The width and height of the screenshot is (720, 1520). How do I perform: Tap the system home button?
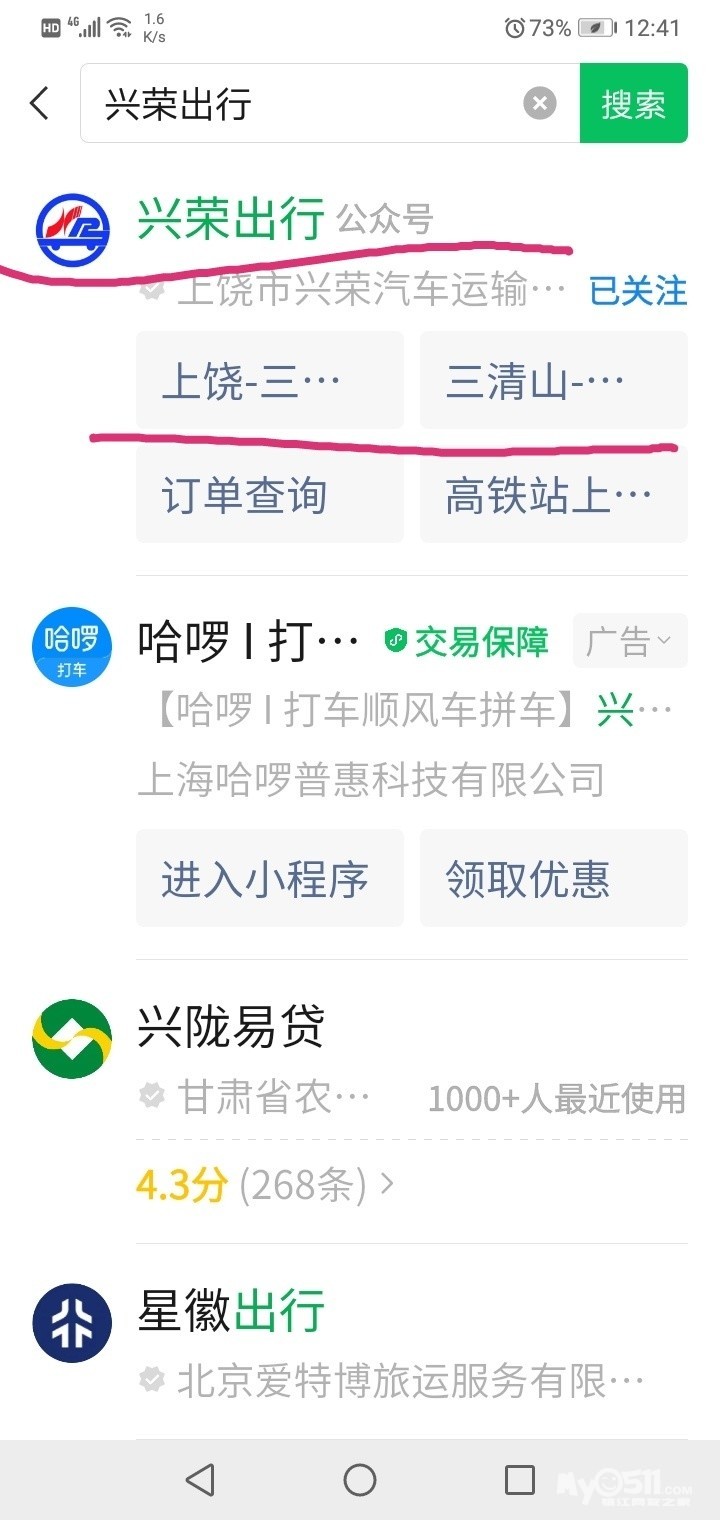pyautogui.click(x=360, y=1479)
